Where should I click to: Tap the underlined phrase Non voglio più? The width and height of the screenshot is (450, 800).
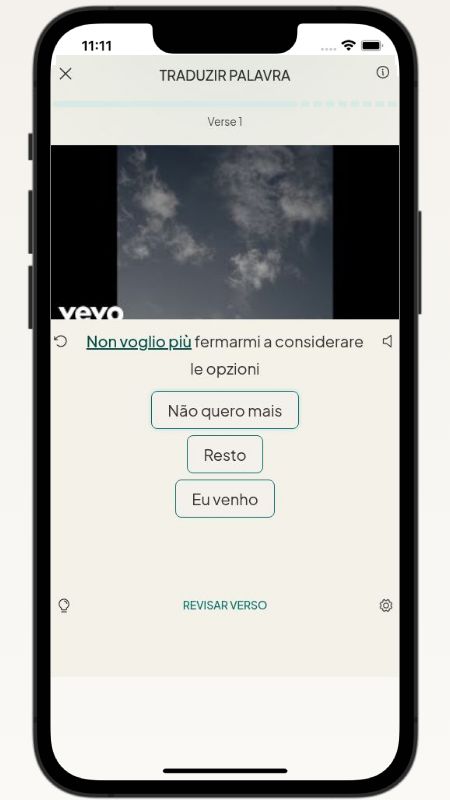(x=139, y=342)
